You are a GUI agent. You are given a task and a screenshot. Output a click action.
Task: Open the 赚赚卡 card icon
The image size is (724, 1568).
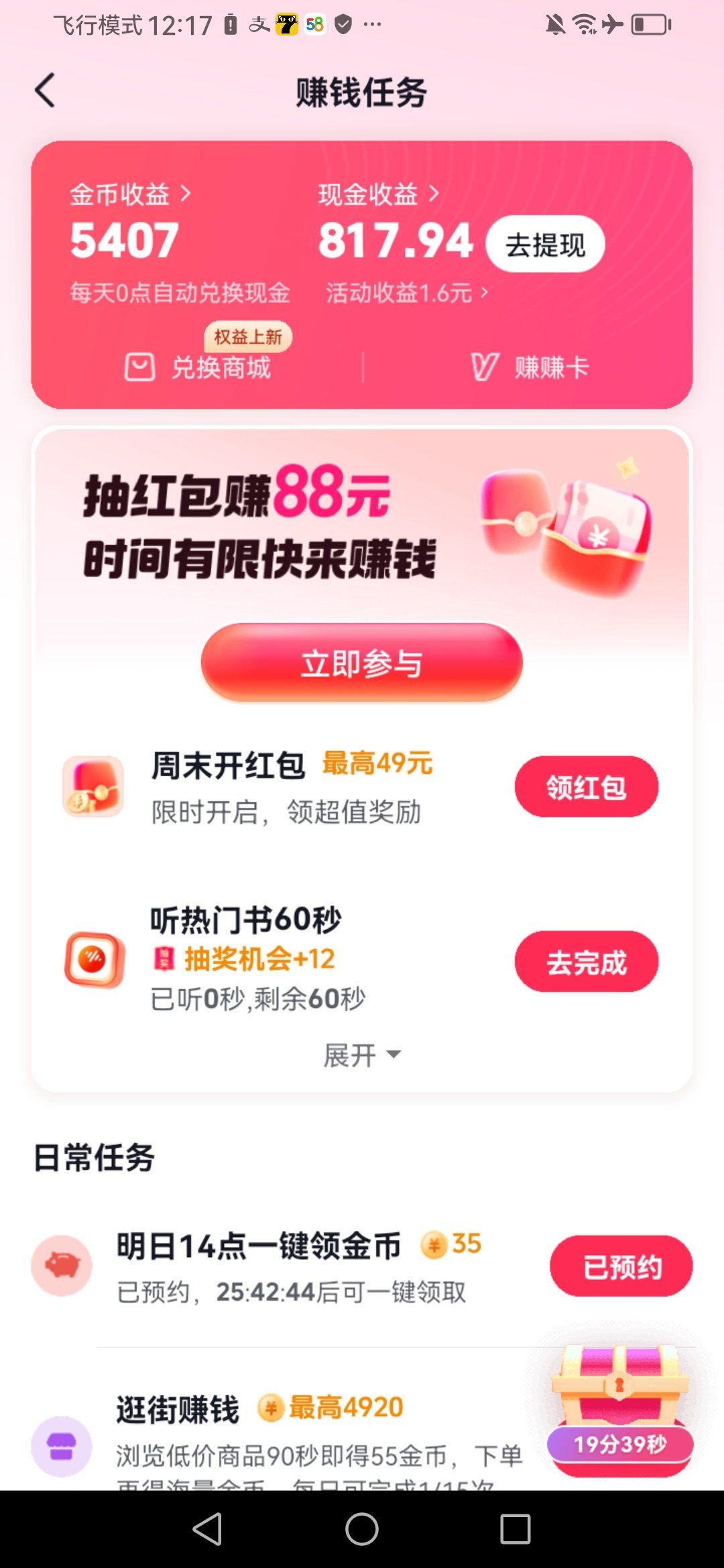pos(486,367)
